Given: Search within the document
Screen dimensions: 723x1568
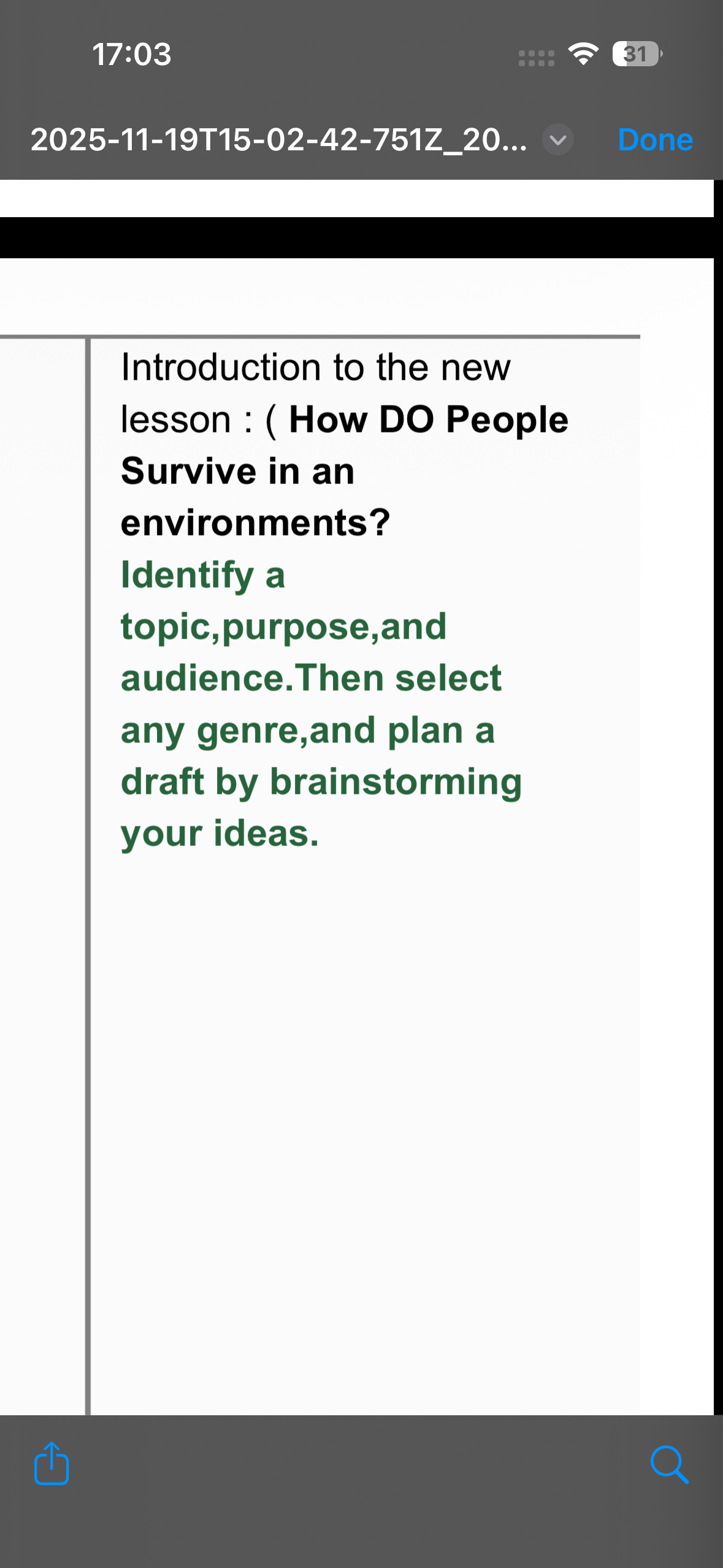Looking at the screenshot, I should click(668, 1464).
